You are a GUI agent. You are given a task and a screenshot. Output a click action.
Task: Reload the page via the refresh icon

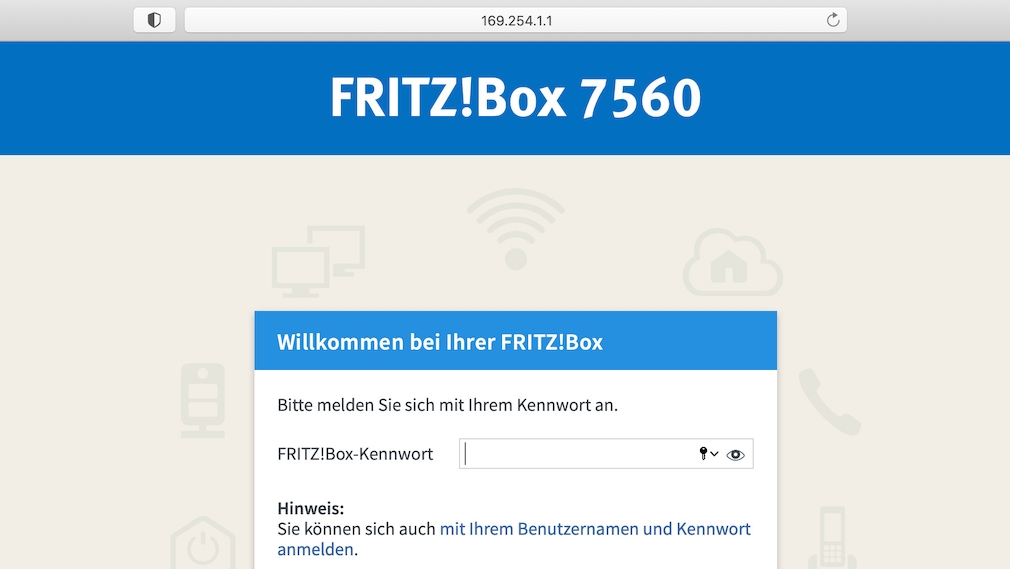(x=832, y=20)
